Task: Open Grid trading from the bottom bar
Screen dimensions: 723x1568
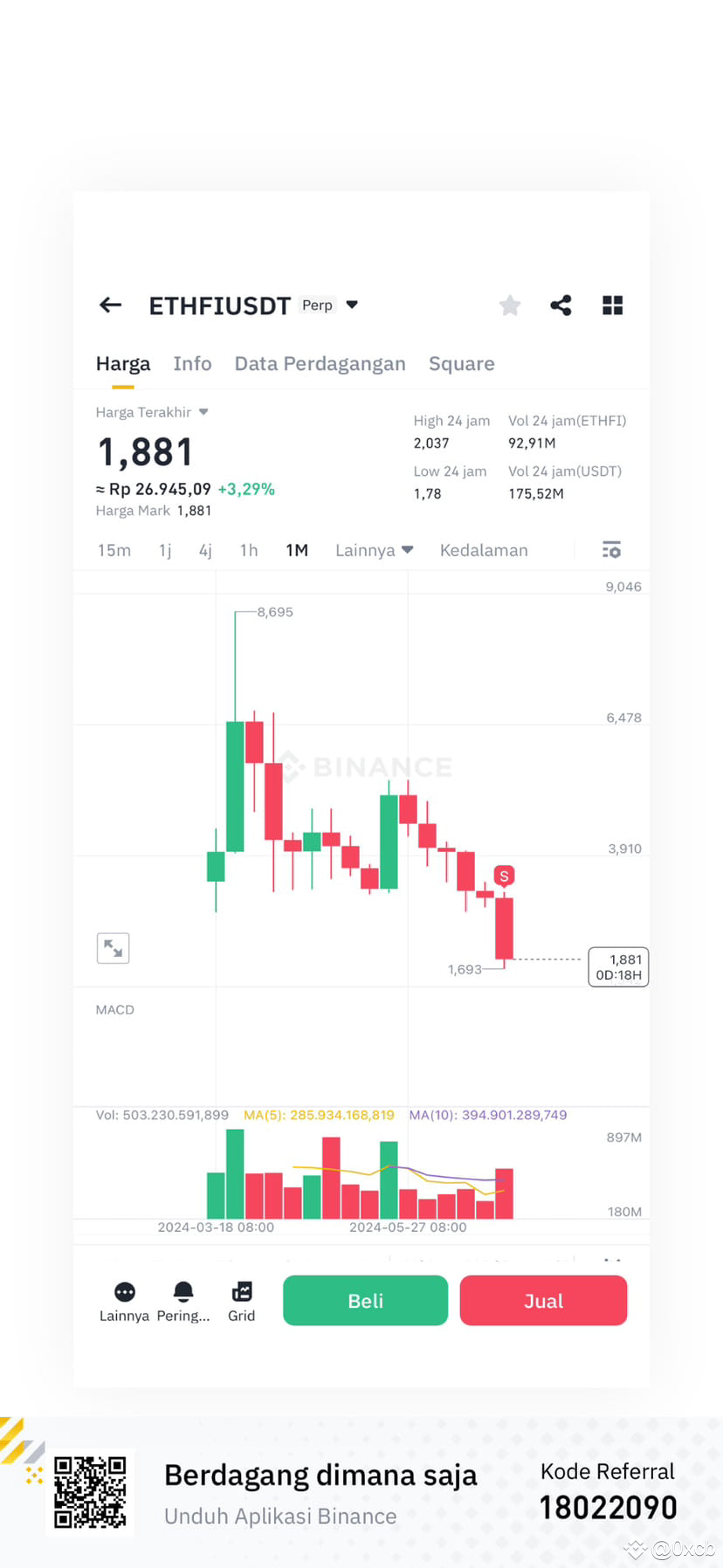Action: point(242,1301)
